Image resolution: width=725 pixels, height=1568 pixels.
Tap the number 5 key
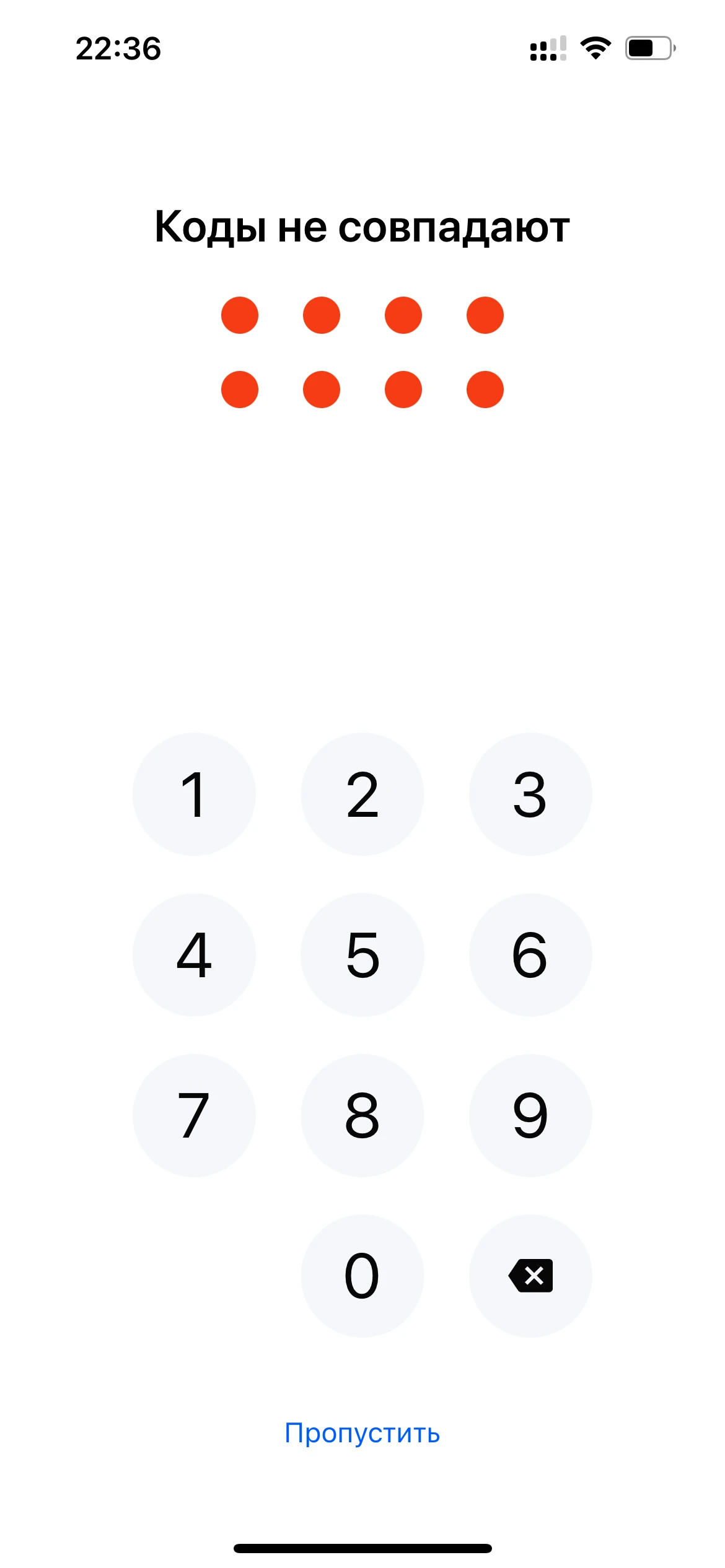(x=362, y=955)
